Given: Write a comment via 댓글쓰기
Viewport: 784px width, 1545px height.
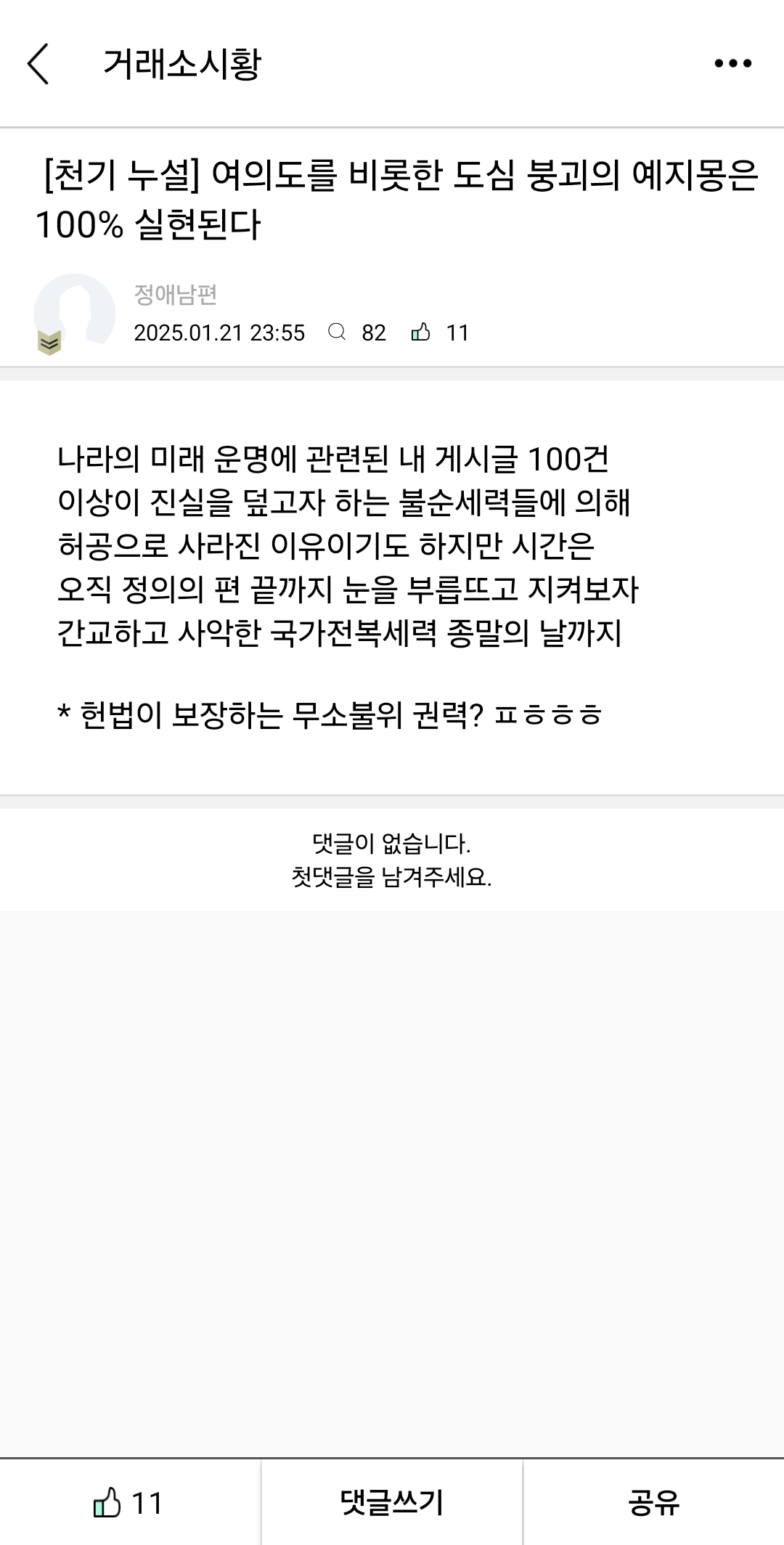Looking at the screenshot, I should [391, 1503].
